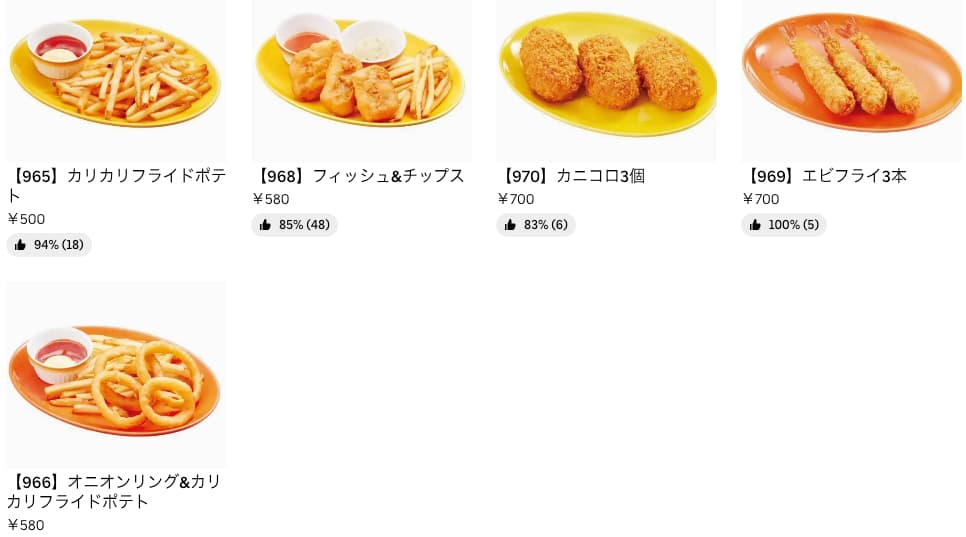Image resolution: width=966 pixels, height=537 pixels.
Task: Select the 【968】フィッシュ&チップス dish
Action: coord(360,80)
